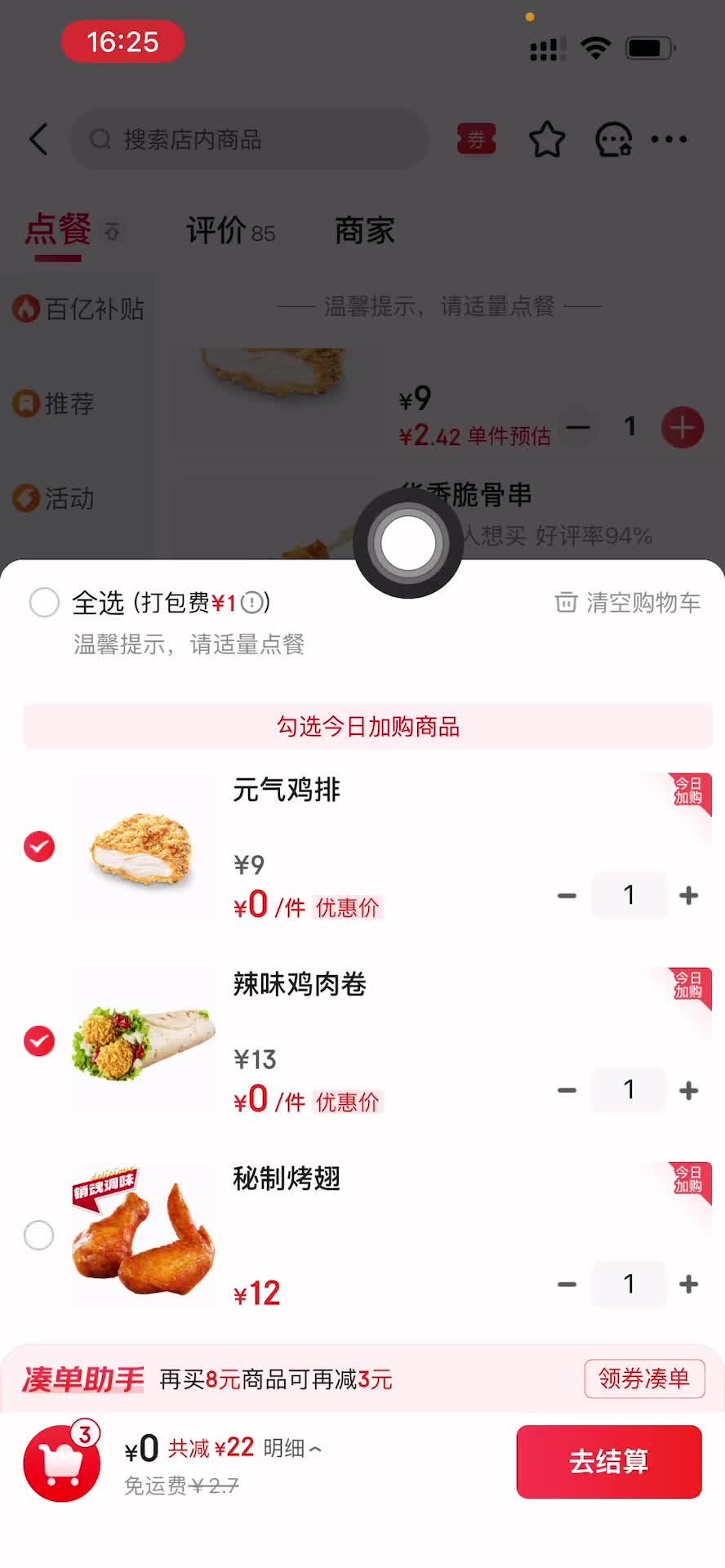Uncheck the 元气鸡排 item
The width and height of the screenshot is (725, 1568).
pos(39,847)
